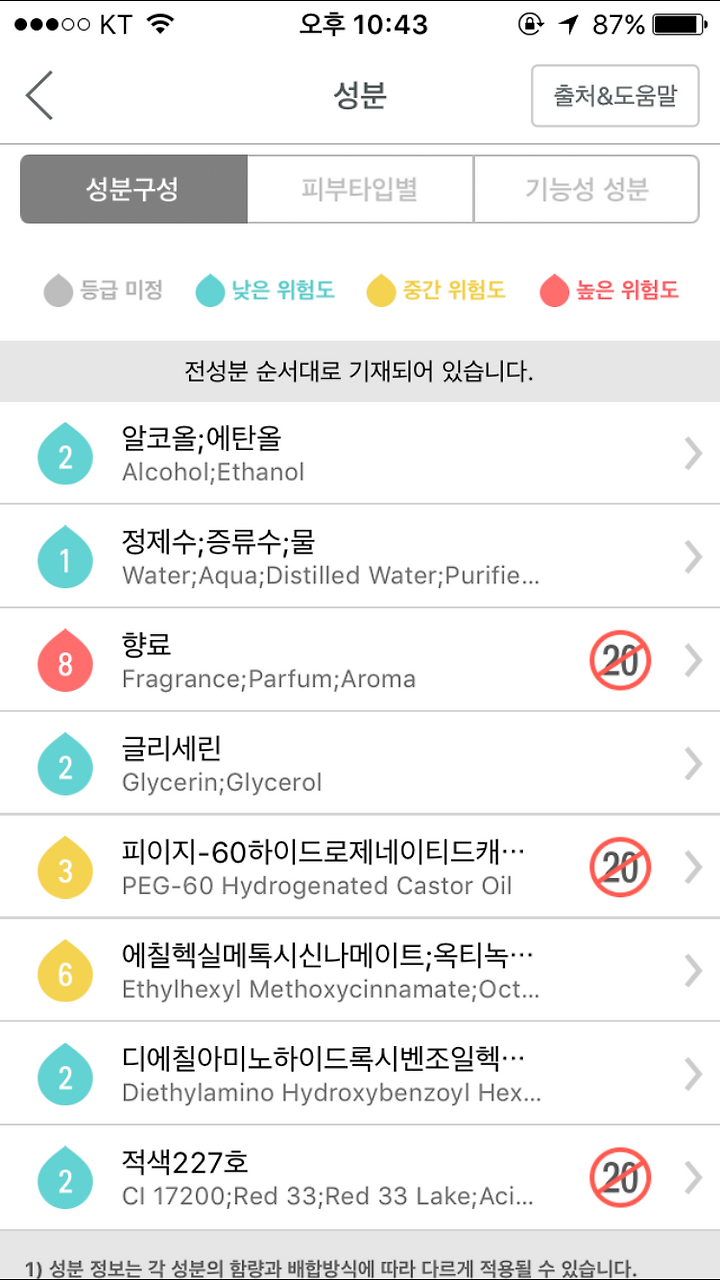This screenshot has height=1280, width=720.
Task: Open PEG-60 Hydrogenated Castor Oil entry
Action: [x=360, y=866]
